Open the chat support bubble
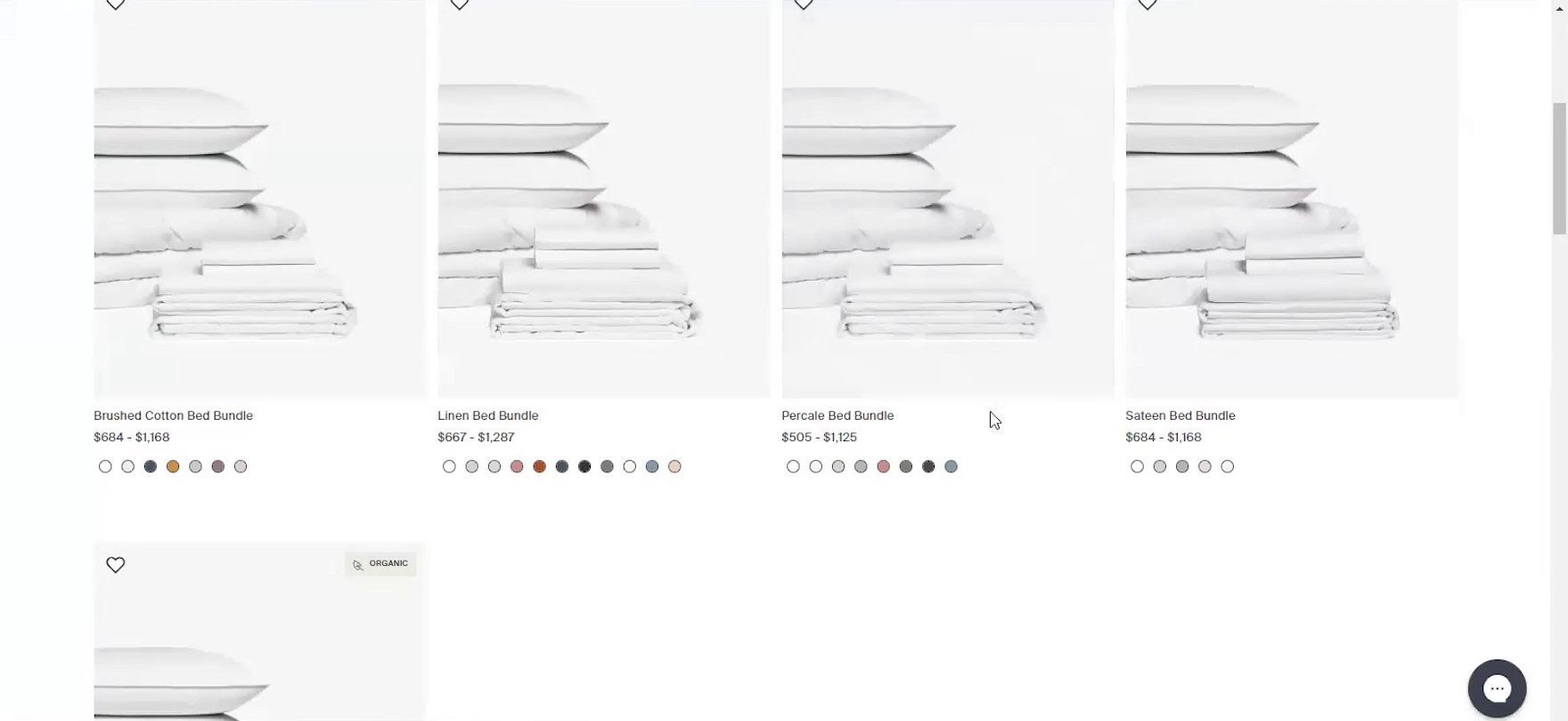The image size is (1568, 721). tap(1497, 688)
